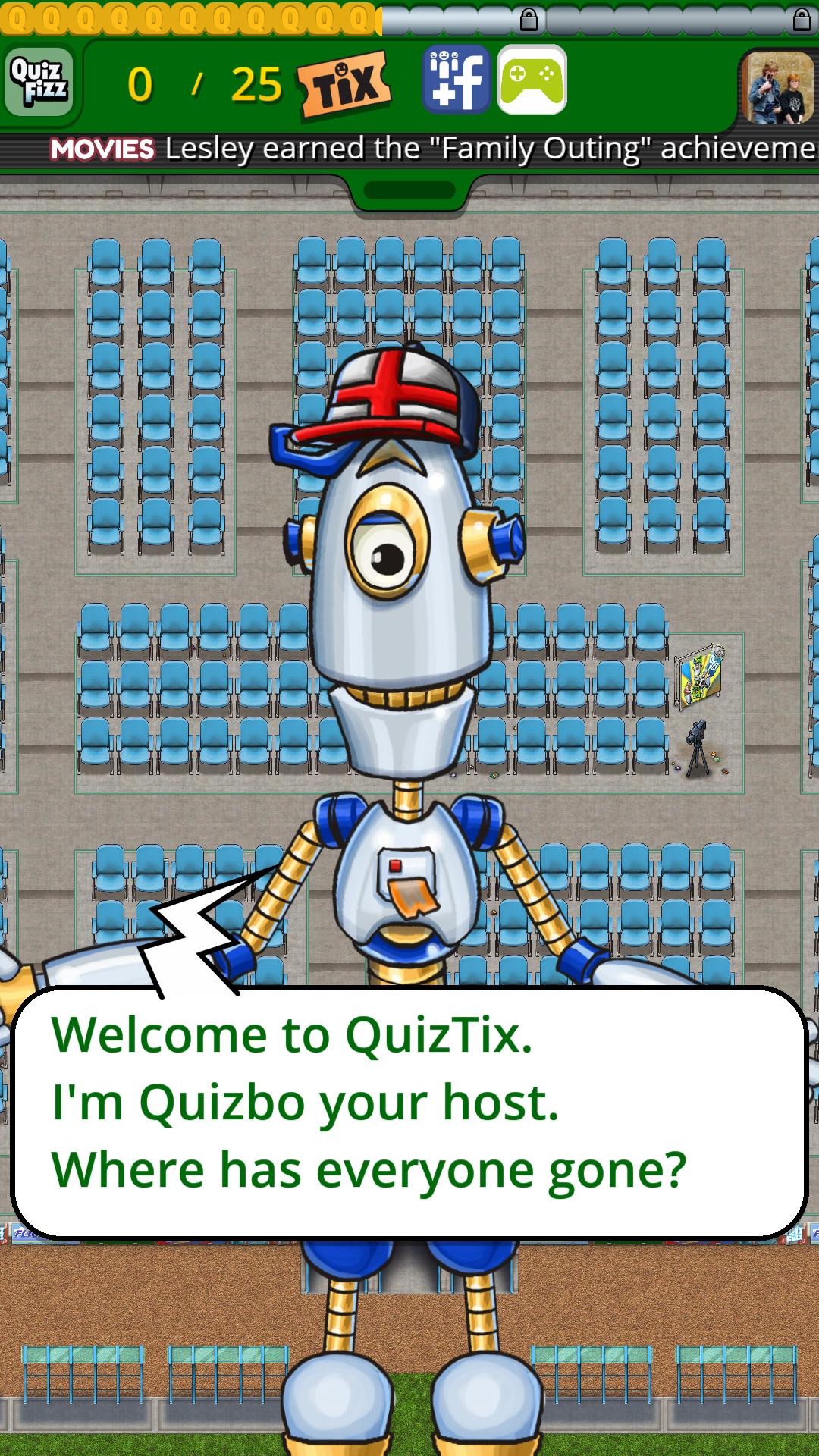The image size is (819, 1456).
Task: Expand the green pull-down tab handle
Action: pyautogui.click(x=409, y=190)
